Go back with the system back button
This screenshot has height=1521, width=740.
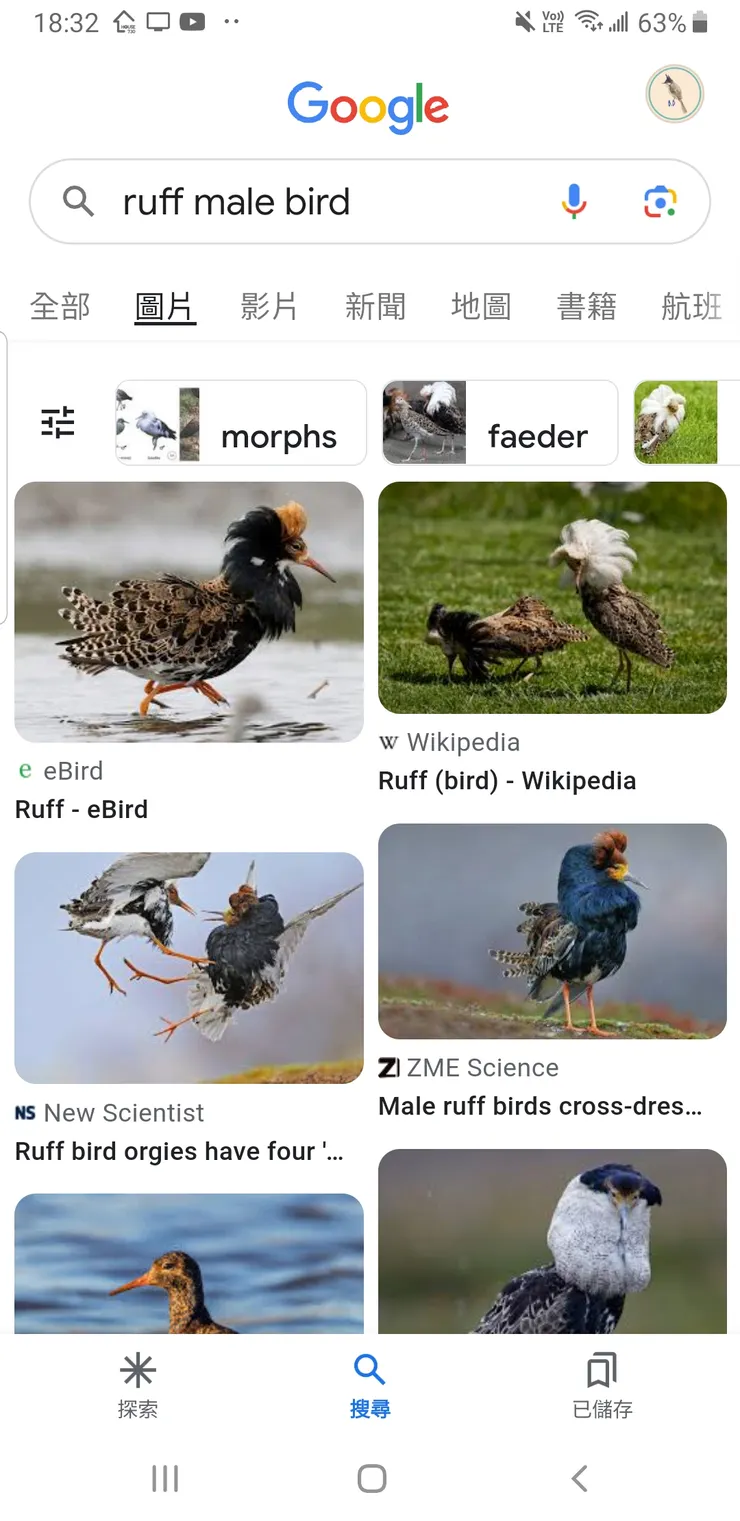pyautogui.click(x=579, y=1478)
